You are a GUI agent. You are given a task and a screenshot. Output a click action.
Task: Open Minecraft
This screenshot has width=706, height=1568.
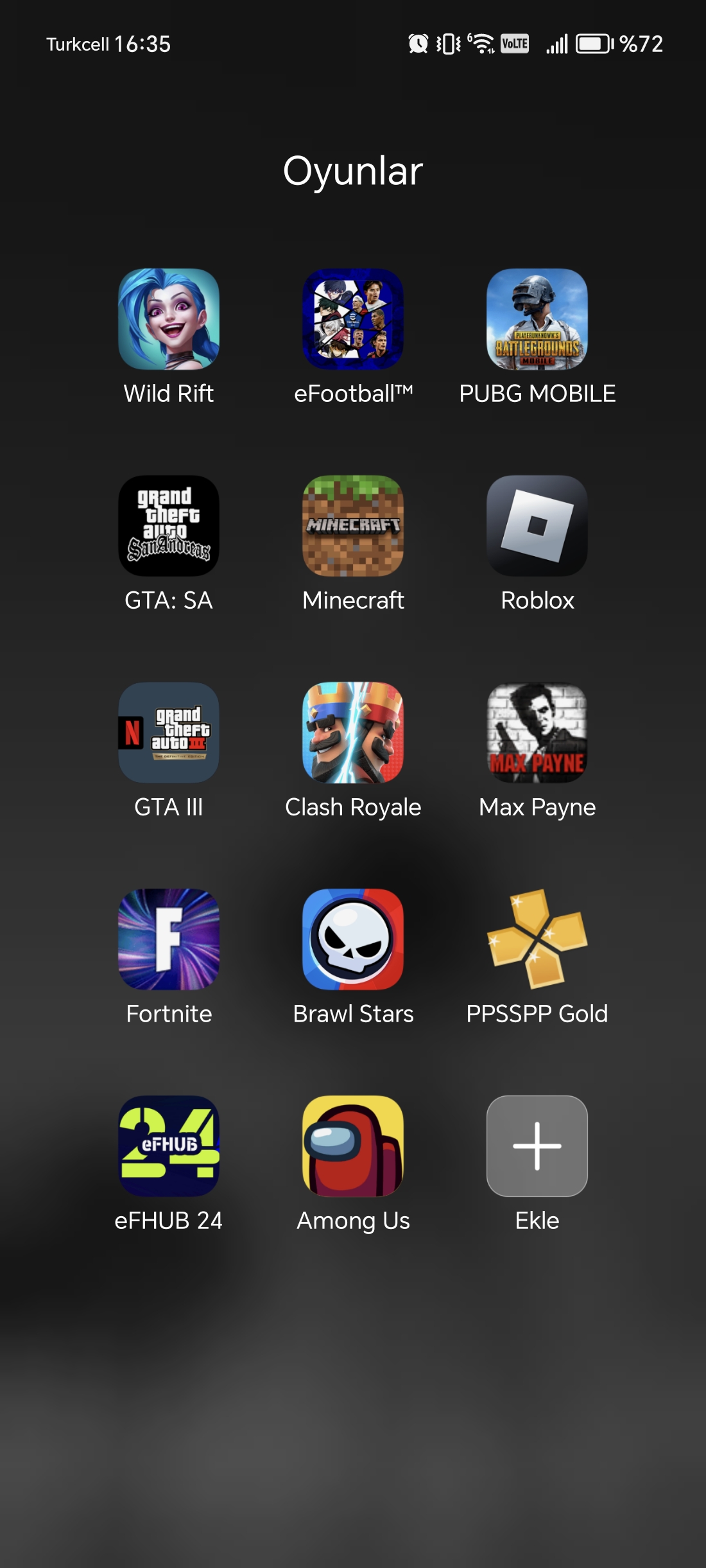(353, 528)
